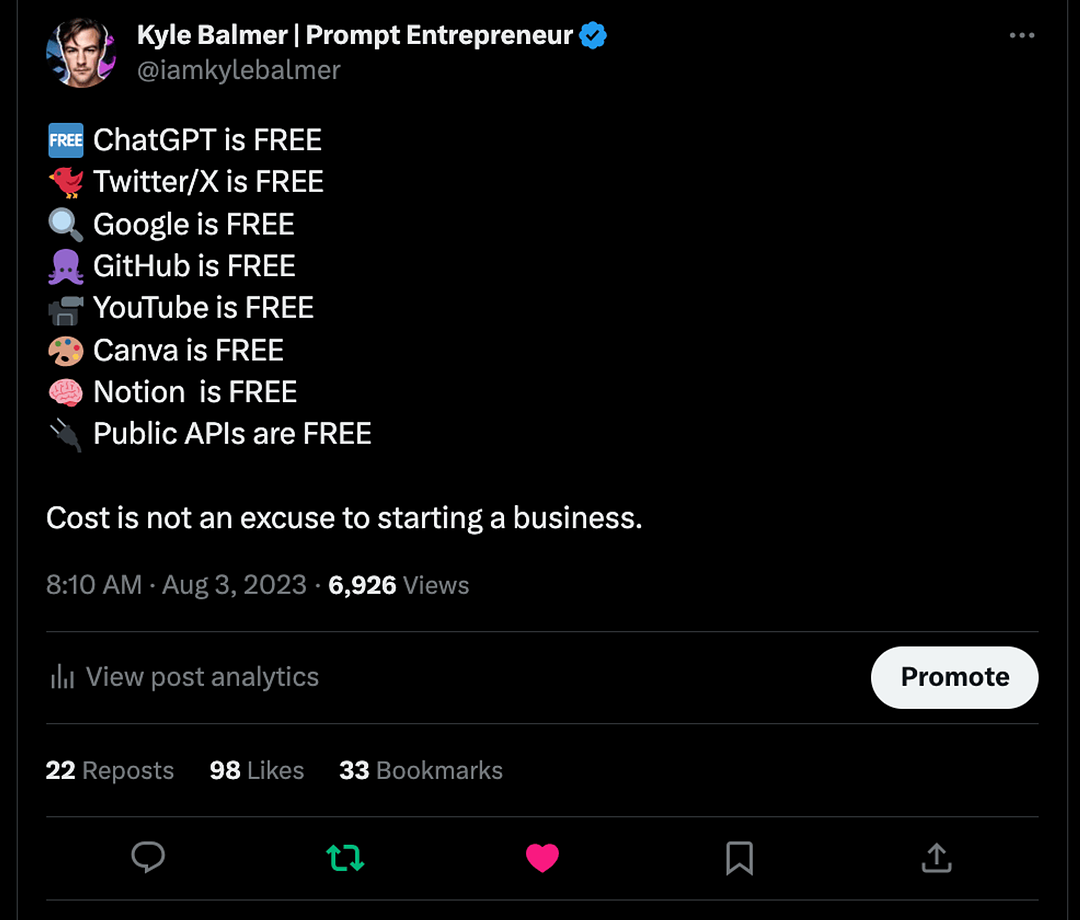Image resolution: width=1080 pixels, height=920 pixels.
Task: Tap the @iamkylebalmer handle
Action: [x=238, y=70]
